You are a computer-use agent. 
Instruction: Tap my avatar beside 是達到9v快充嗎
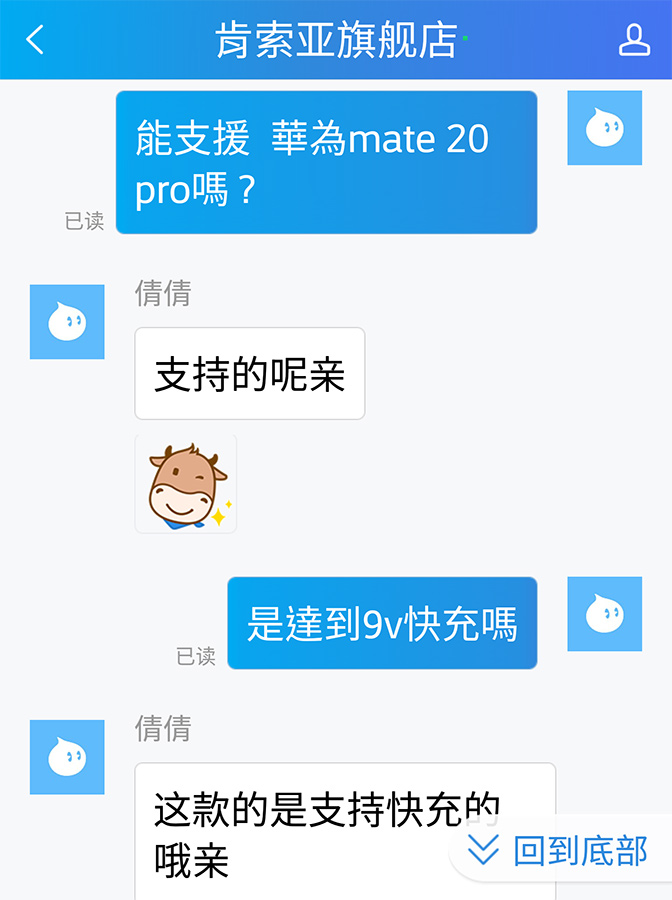pyautogui.click(x=604, y=614)
